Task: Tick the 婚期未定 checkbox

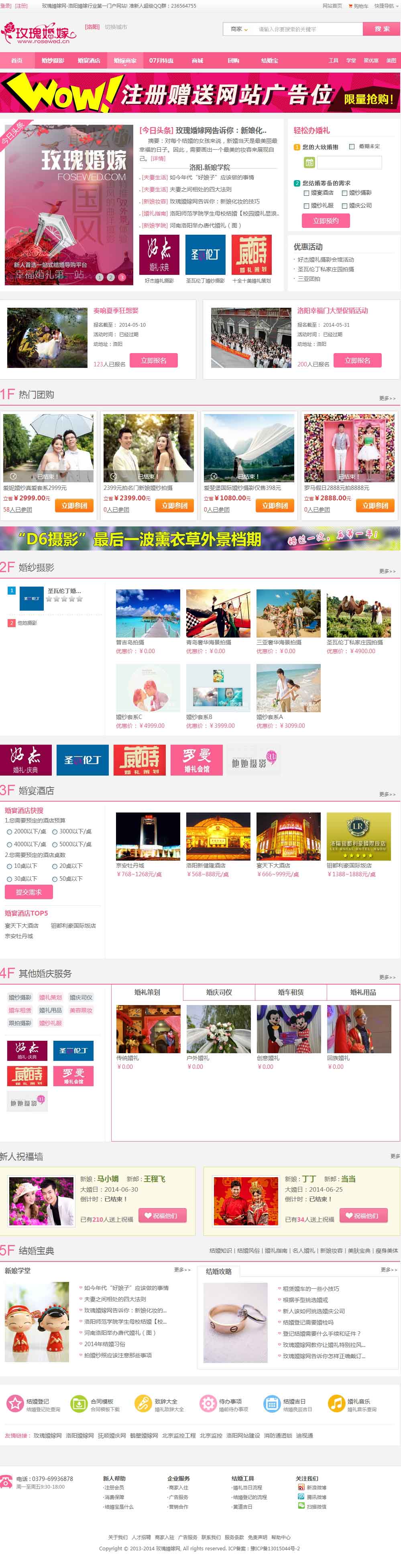Action: (352, 147)
